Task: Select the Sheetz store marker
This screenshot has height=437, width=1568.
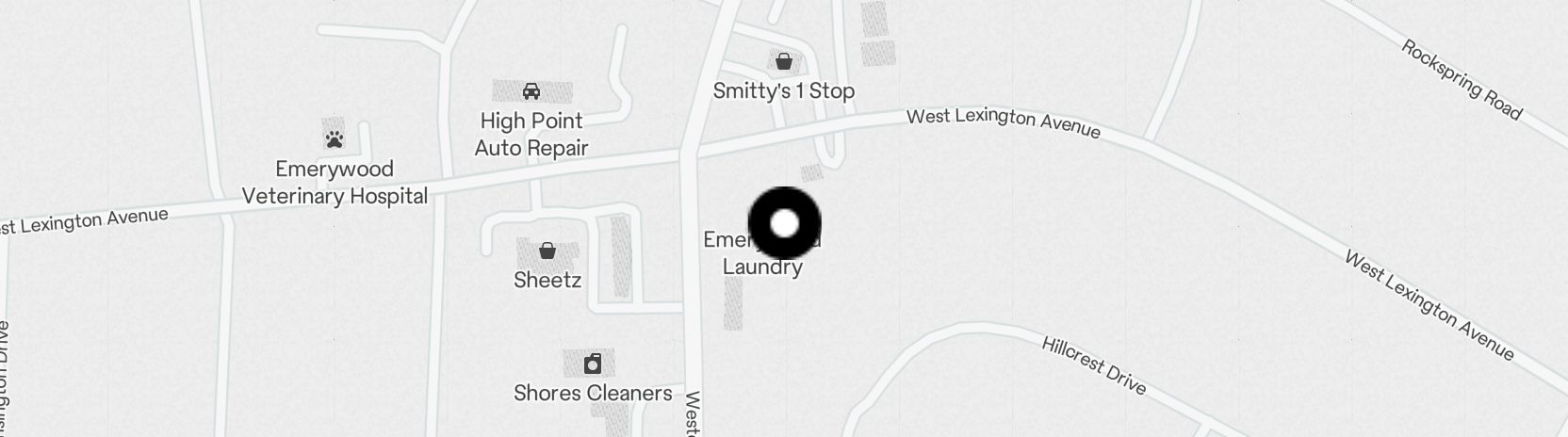Action: [x=547, y=251]
